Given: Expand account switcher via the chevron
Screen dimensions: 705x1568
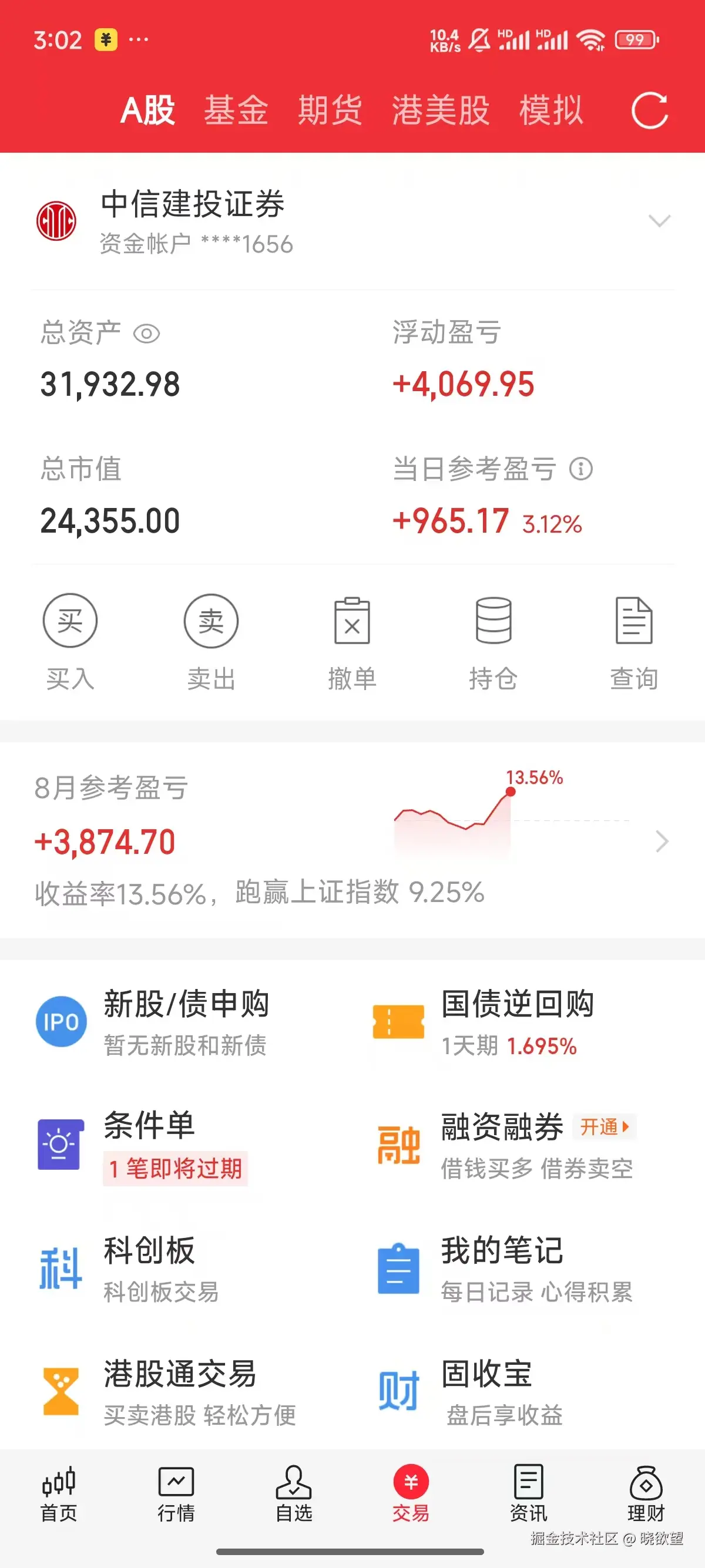Looking at the screenshot, I should pos(660,223).
